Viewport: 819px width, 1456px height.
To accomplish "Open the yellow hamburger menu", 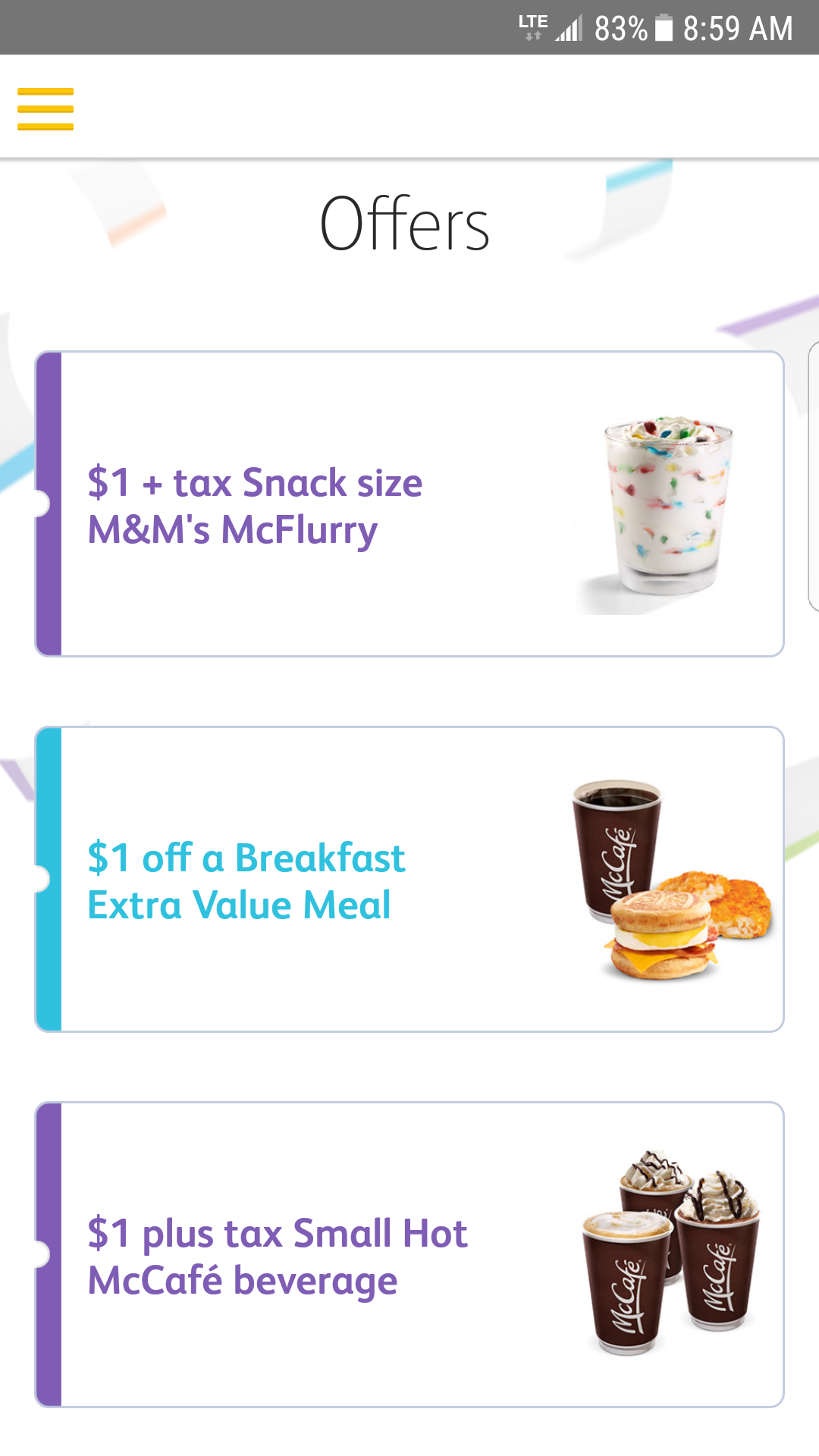I will pyautogui.click(x=45, y=109).
